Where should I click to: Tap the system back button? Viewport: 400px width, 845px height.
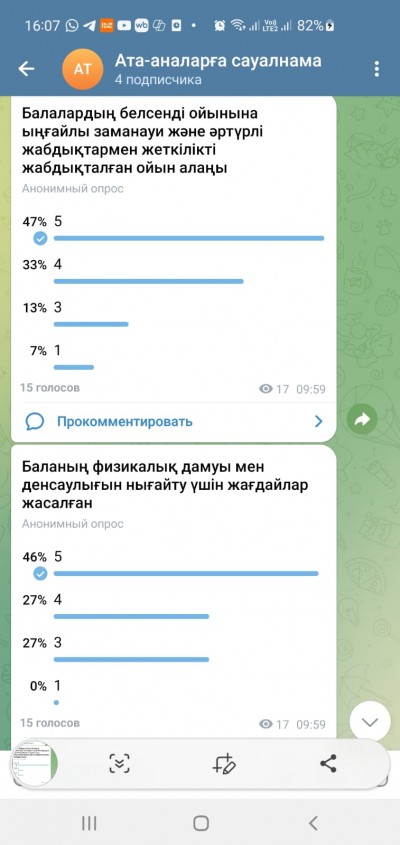pyautogui.click(x=313, y=823)
